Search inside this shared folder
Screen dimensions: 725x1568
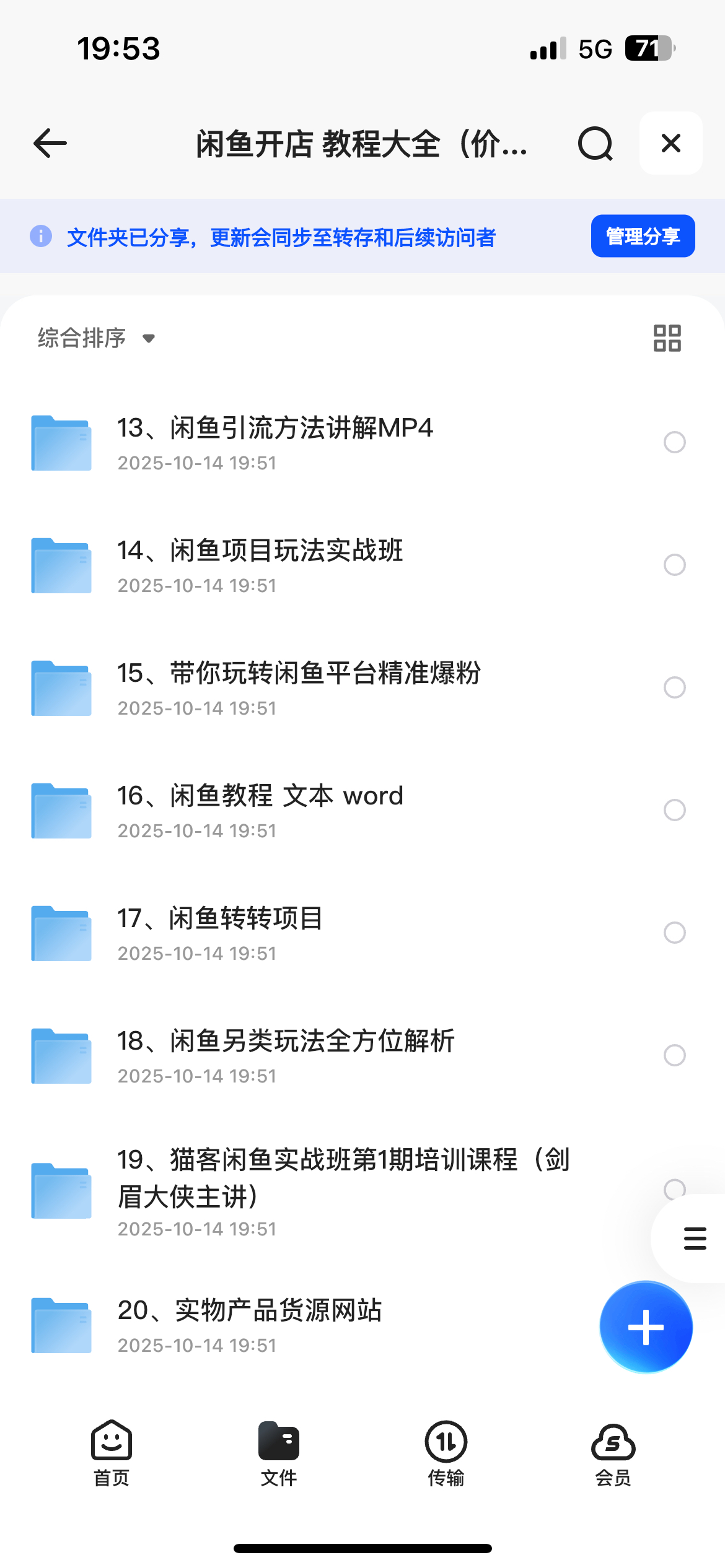pos(595,144)
